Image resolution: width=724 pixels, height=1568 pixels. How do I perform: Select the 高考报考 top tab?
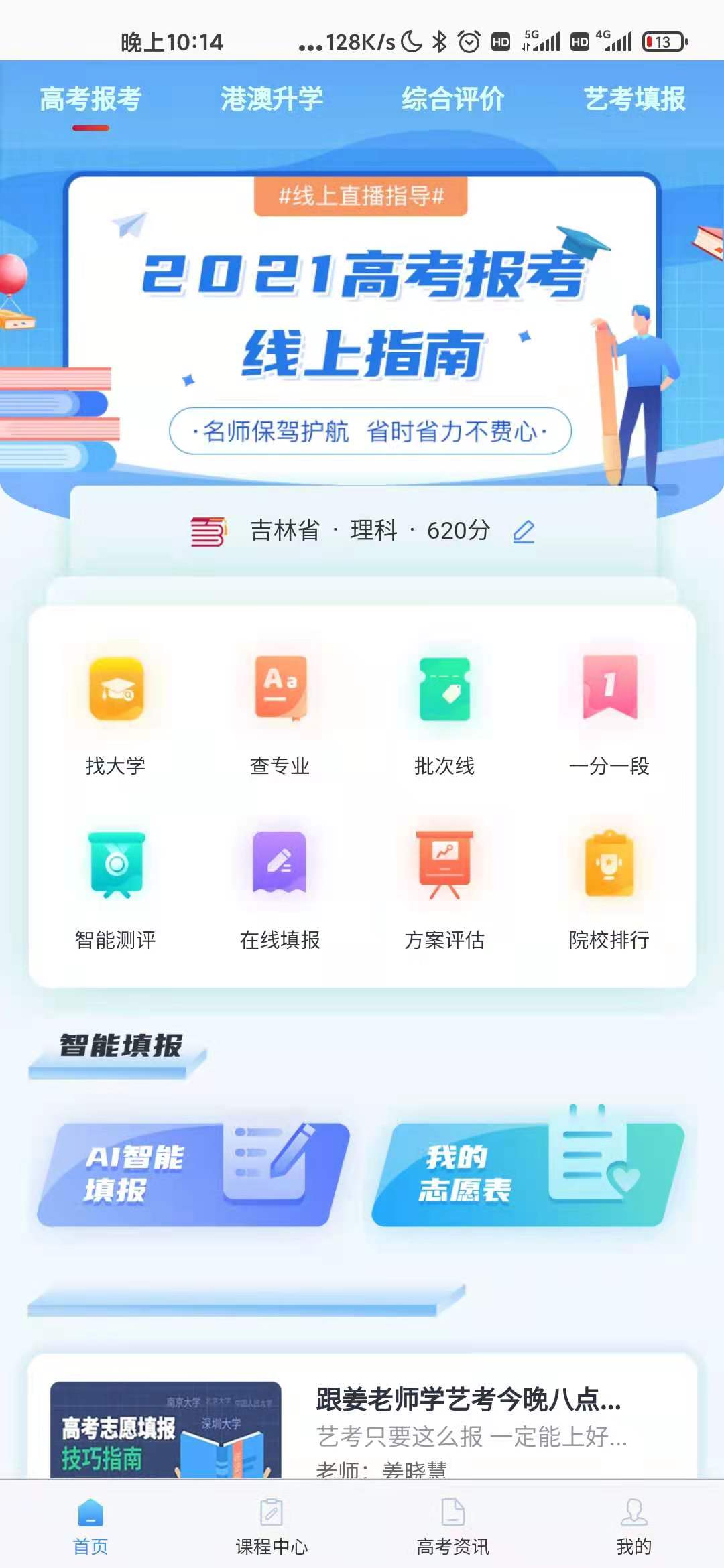click(90, 99)
